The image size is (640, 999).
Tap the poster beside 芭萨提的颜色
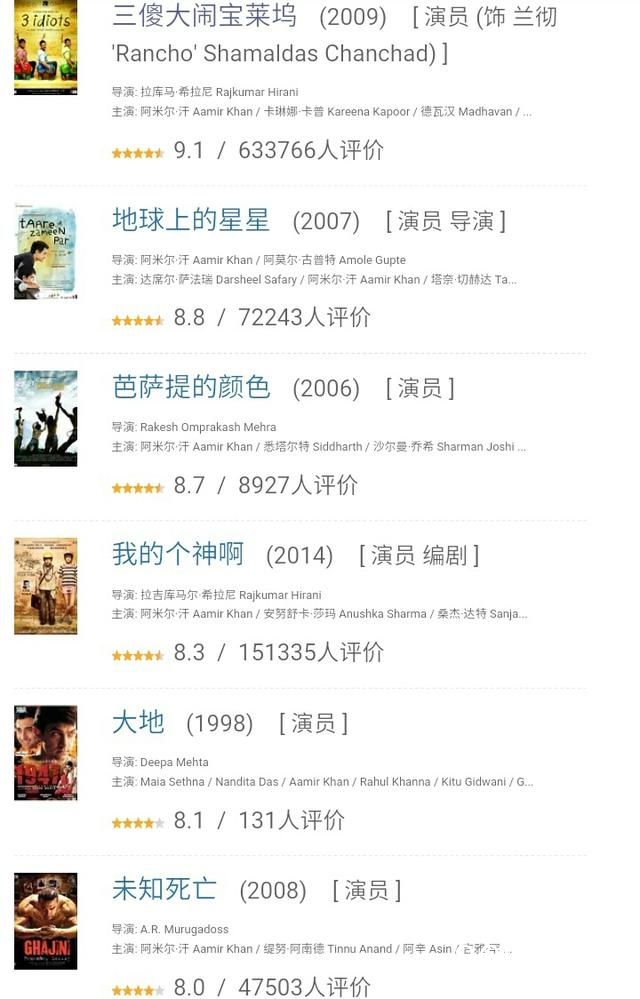(x=45, y=418)
